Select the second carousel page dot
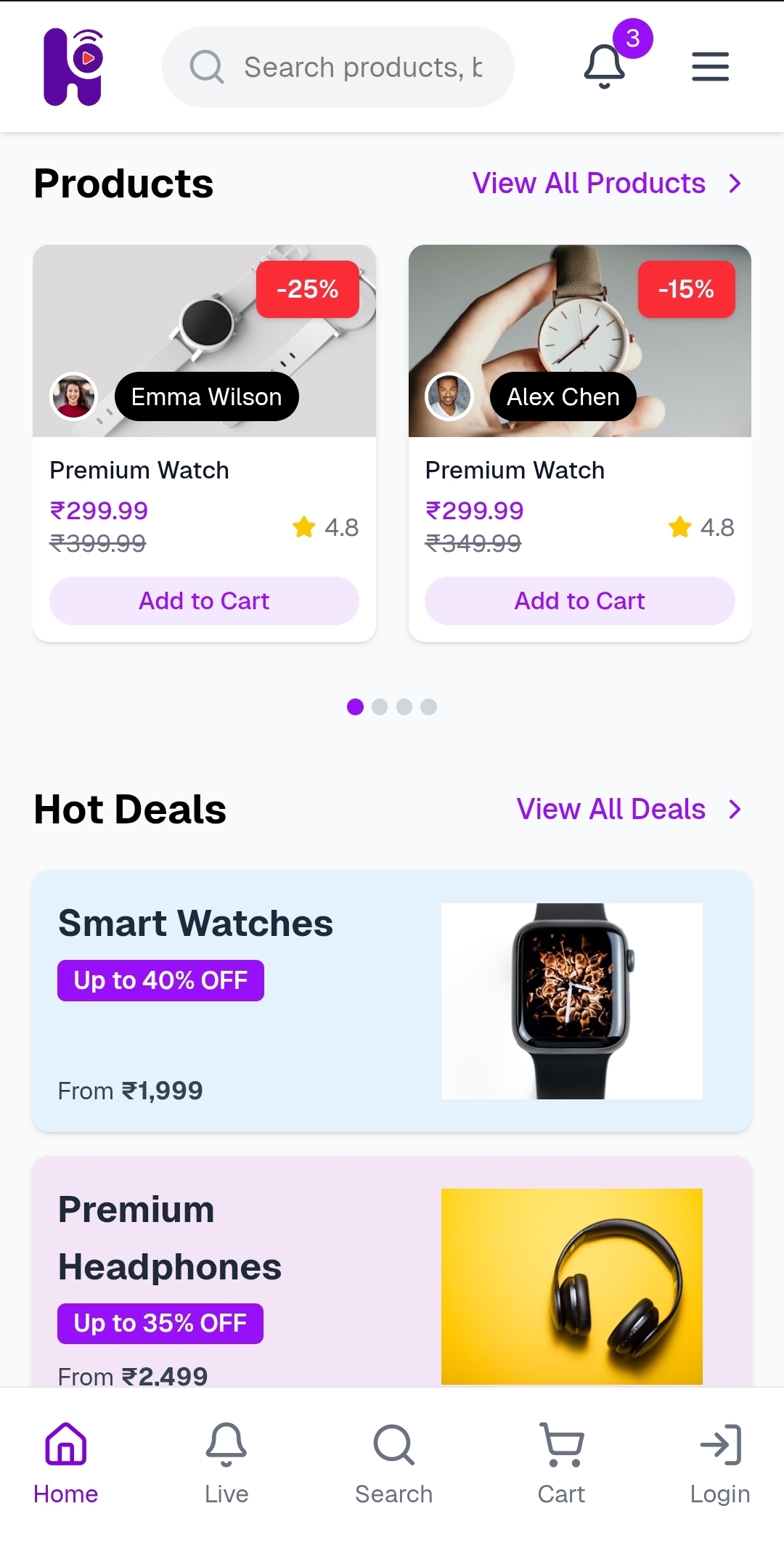784x1543 pixels. (x=380, y=707)
